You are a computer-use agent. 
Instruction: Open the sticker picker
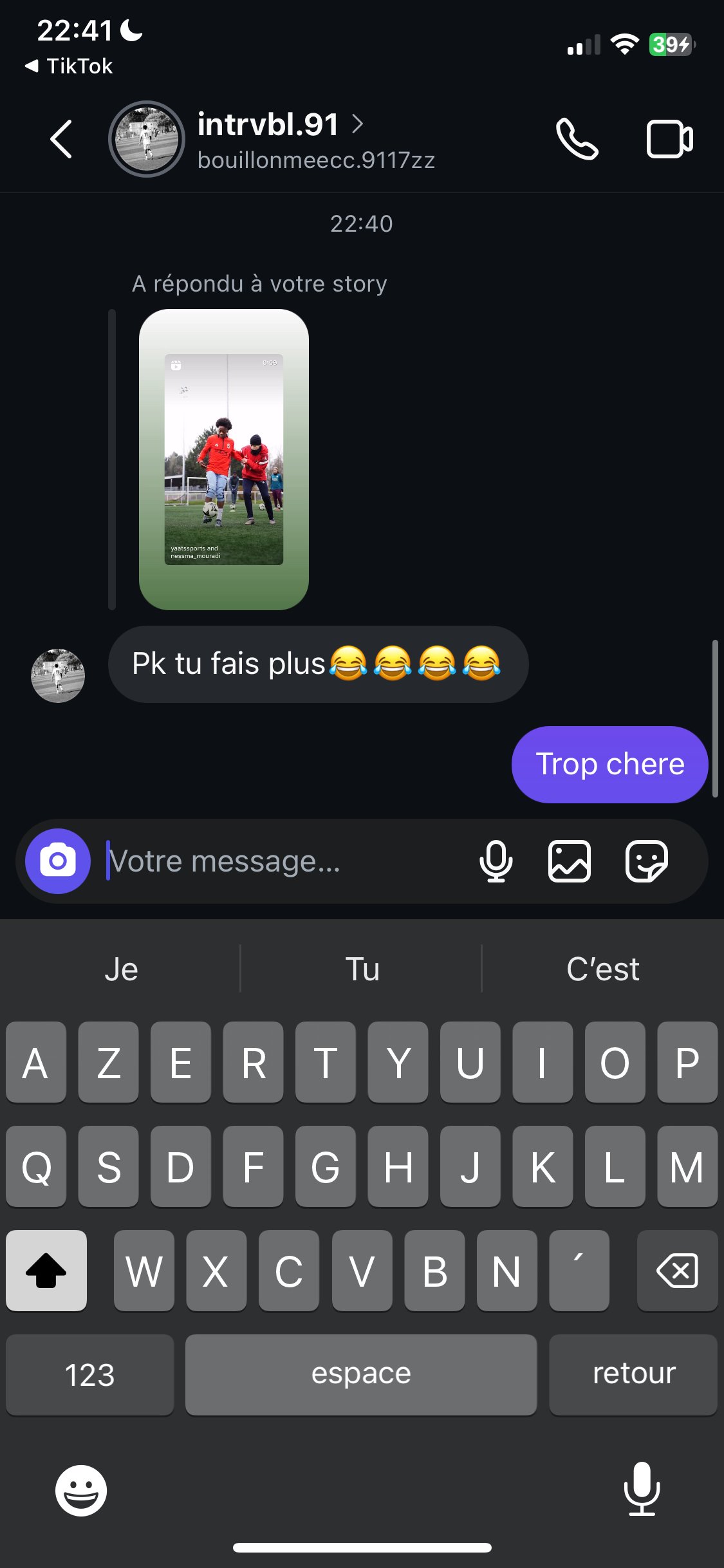[x=647, y=861]
